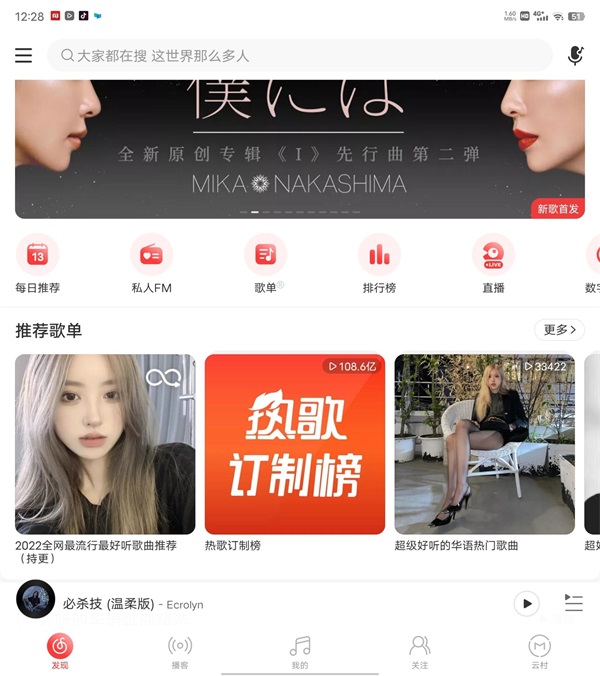Open the Mika Nakashima album banner
This screenshot has width=600, height=676.
coord(300,148)
